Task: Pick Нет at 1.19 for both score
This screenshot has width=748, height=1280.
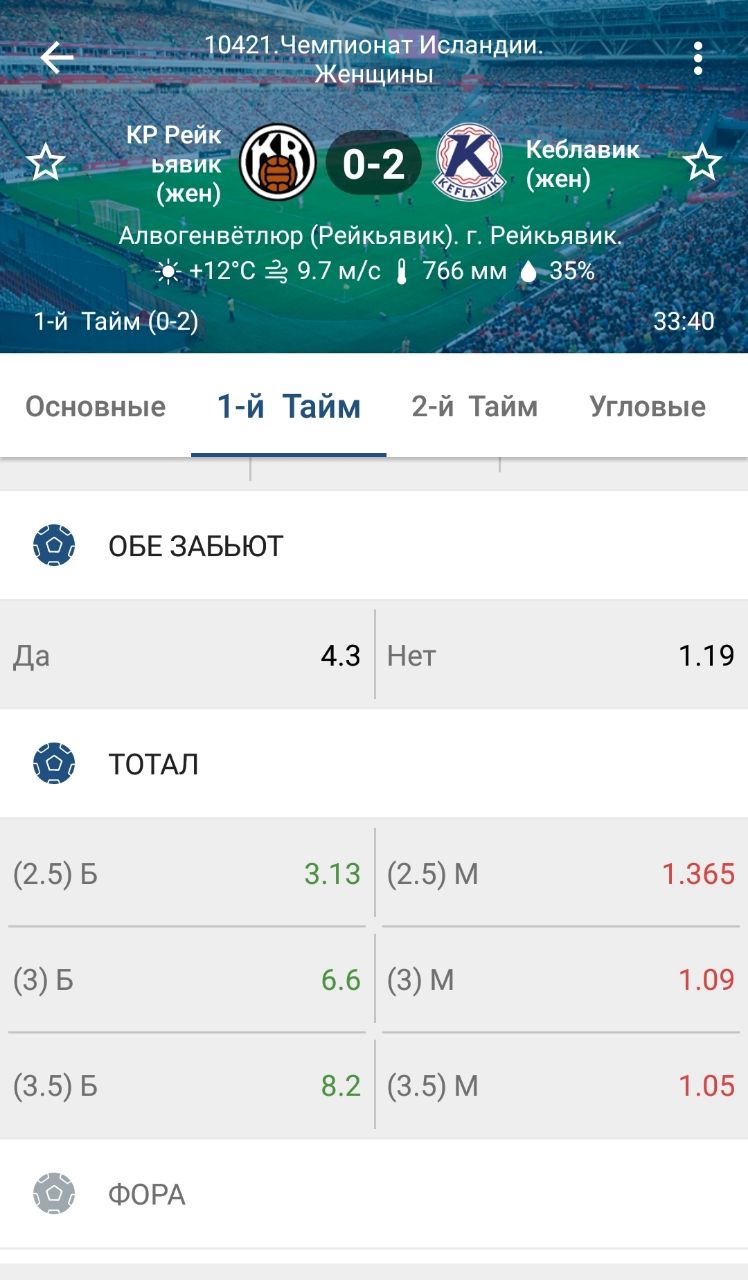Action: click(561, 656)
